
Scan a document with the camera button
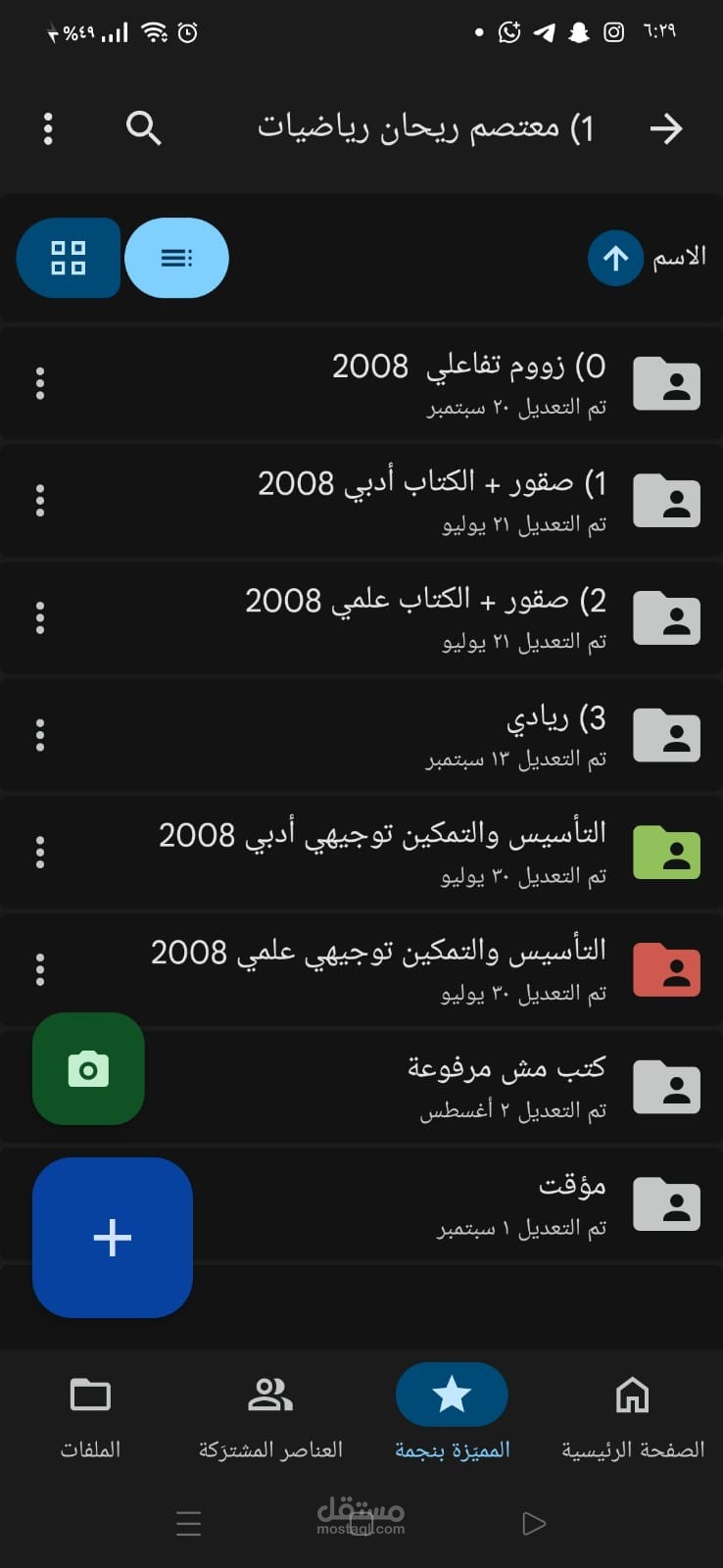coord(88,1068)
